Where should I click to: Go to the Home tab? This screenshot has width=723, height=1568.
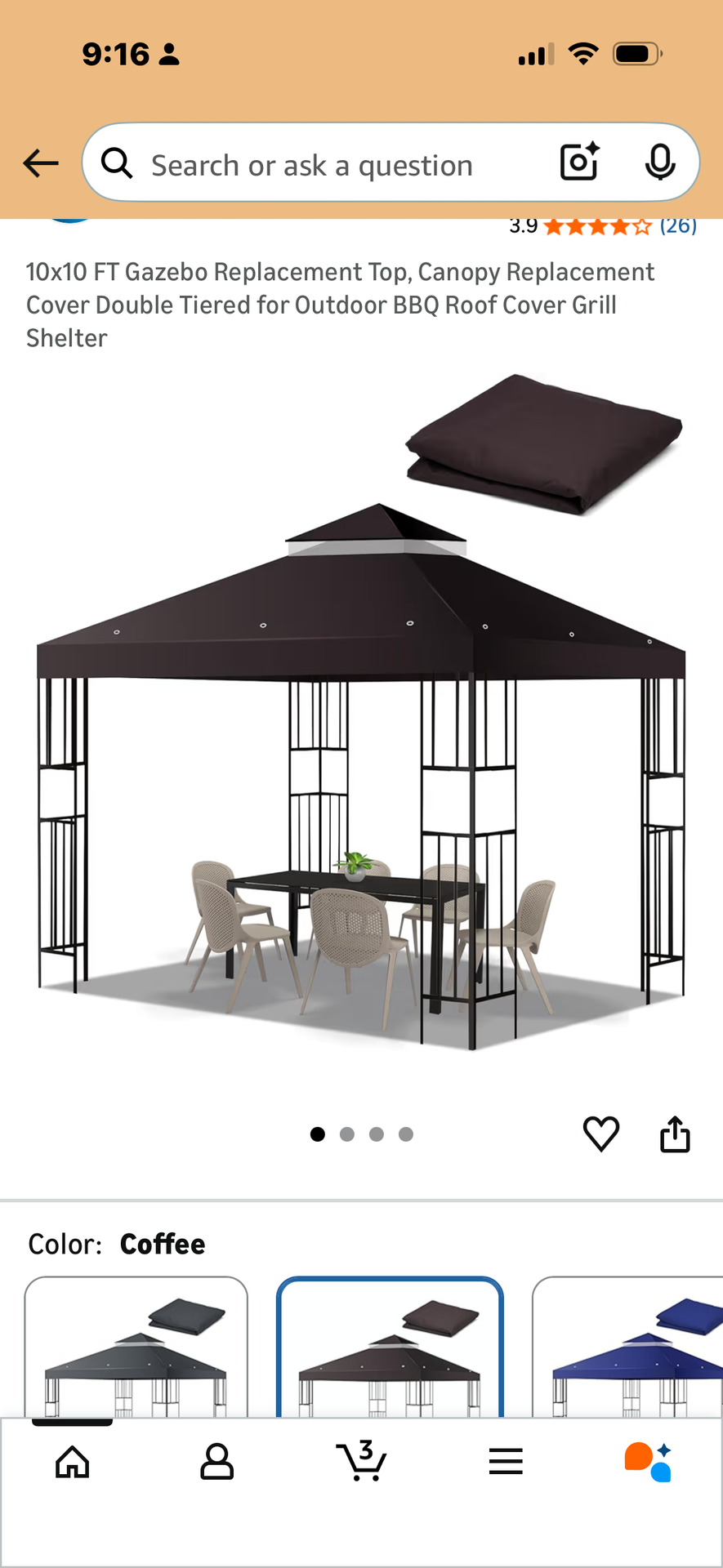(x=72, y=1462)
